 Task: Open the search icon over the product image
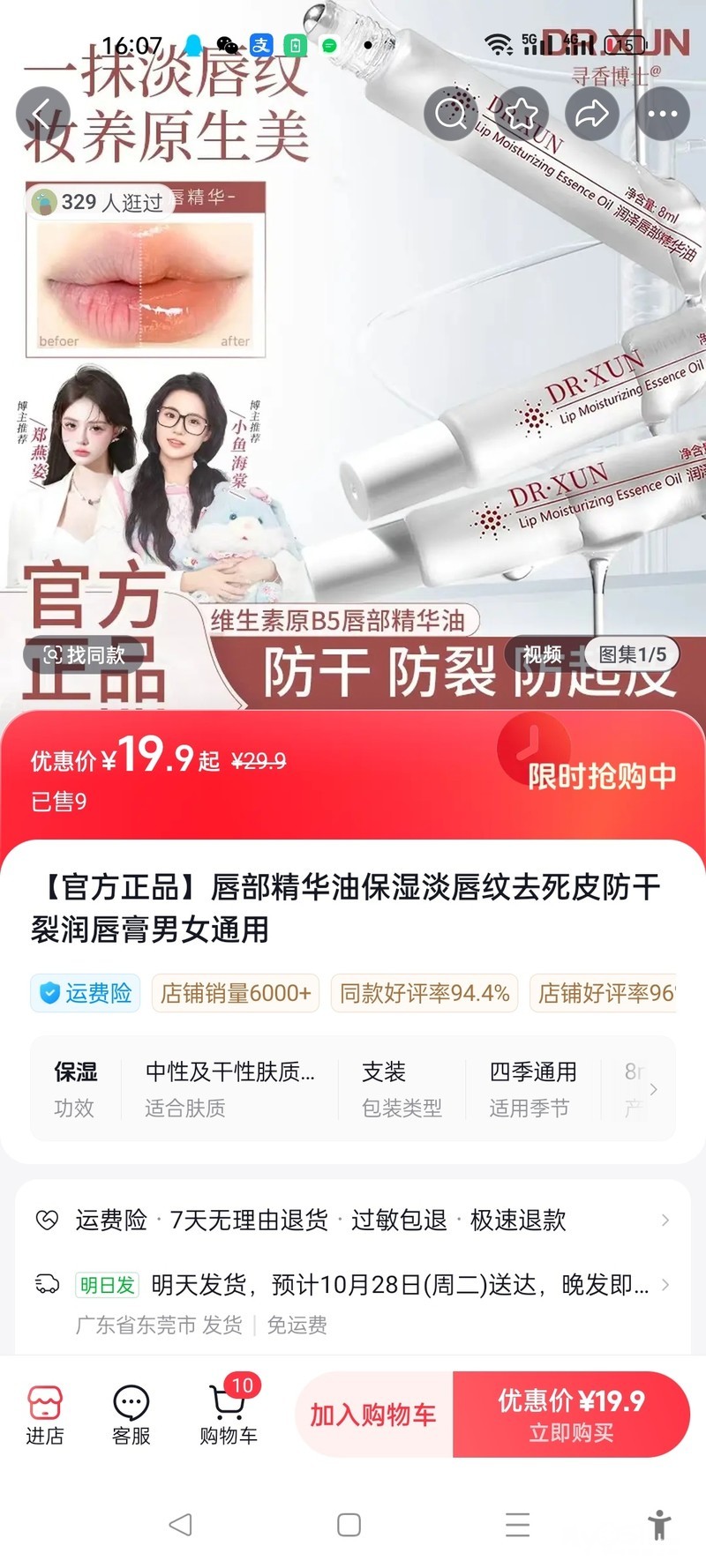point(451,114)
